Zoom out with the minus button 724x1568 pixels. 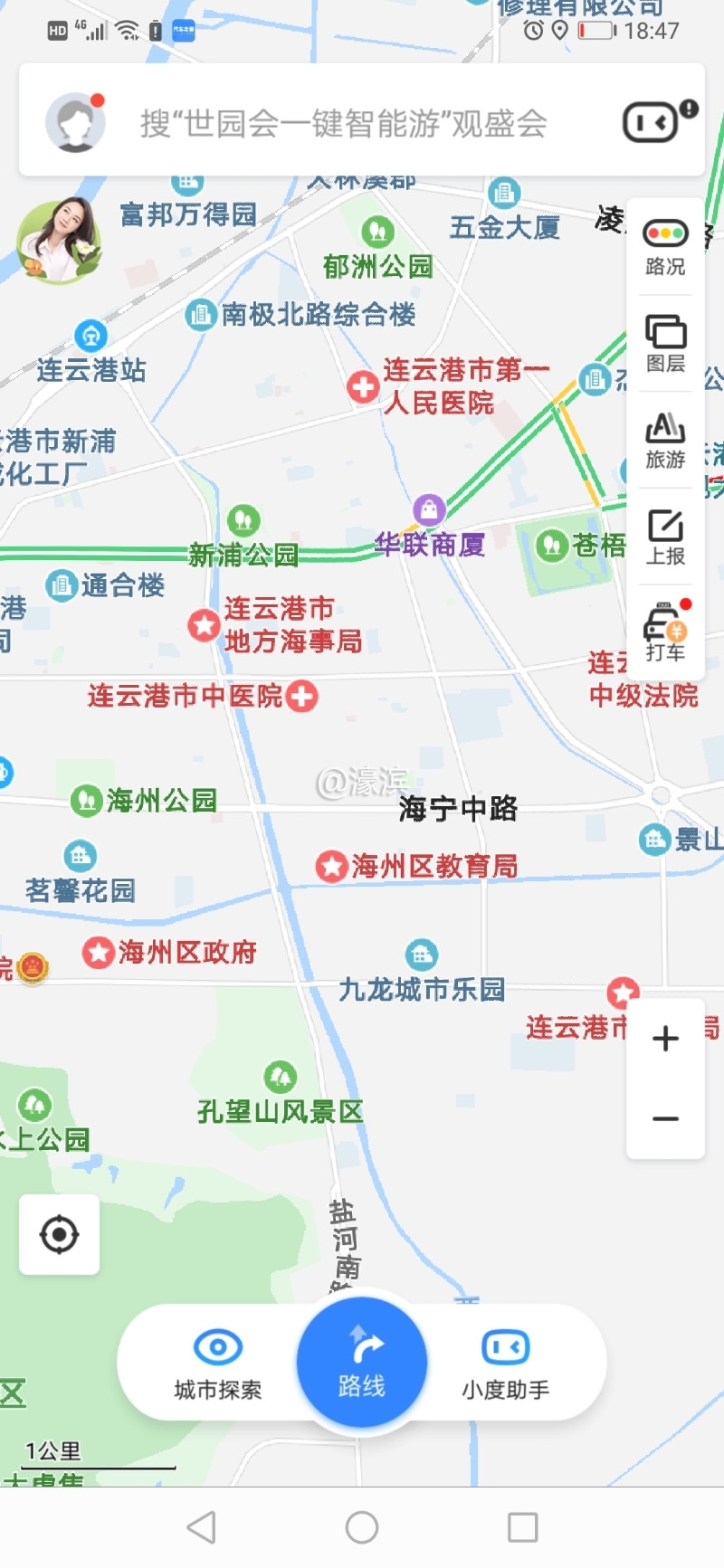(x=665, y=1117)
